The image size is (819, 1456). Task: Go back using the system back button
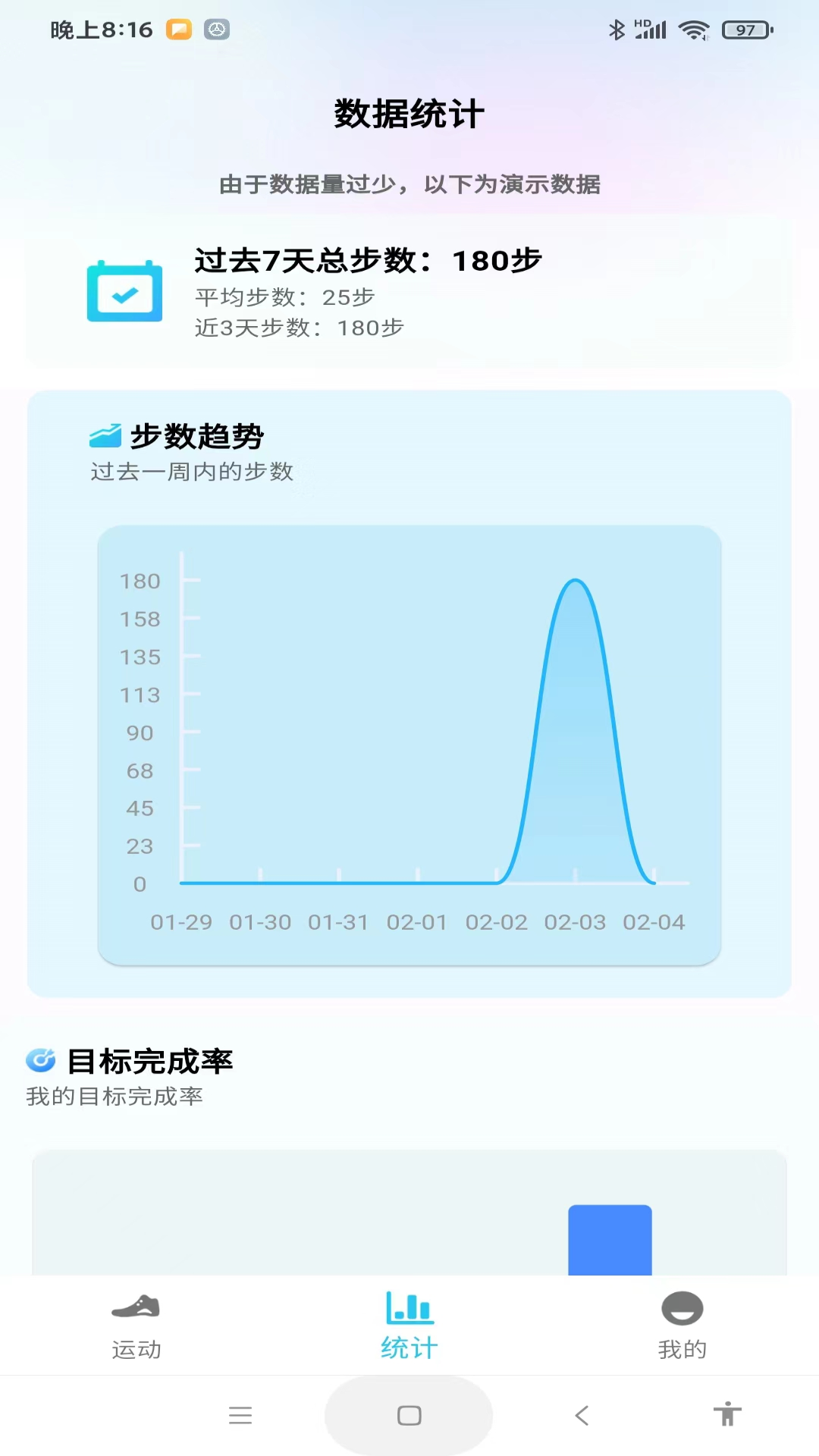tap(582, 1415)
